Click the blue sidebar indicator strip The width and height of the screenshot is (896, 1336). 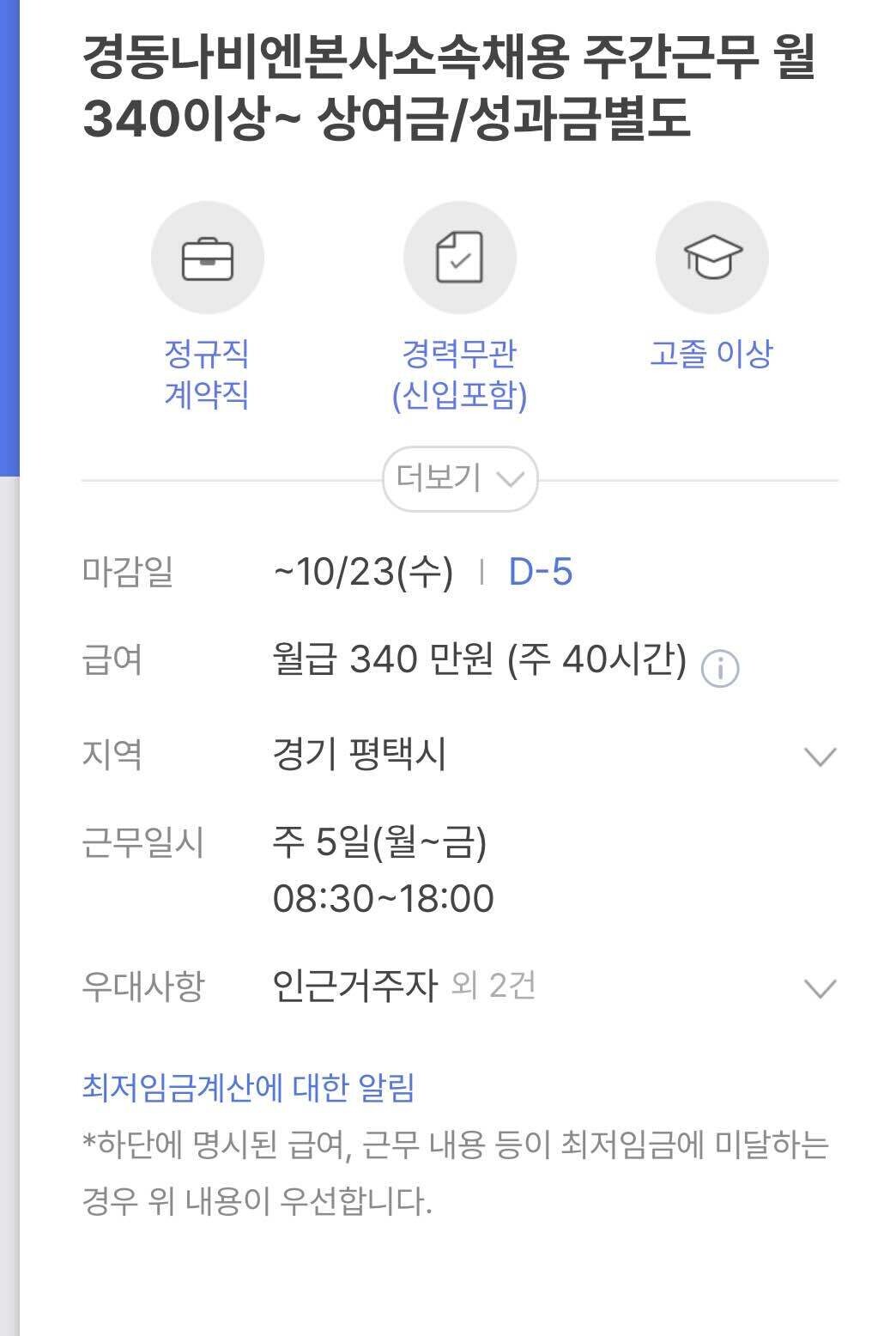pyautogui.click(x=8, y=240)
